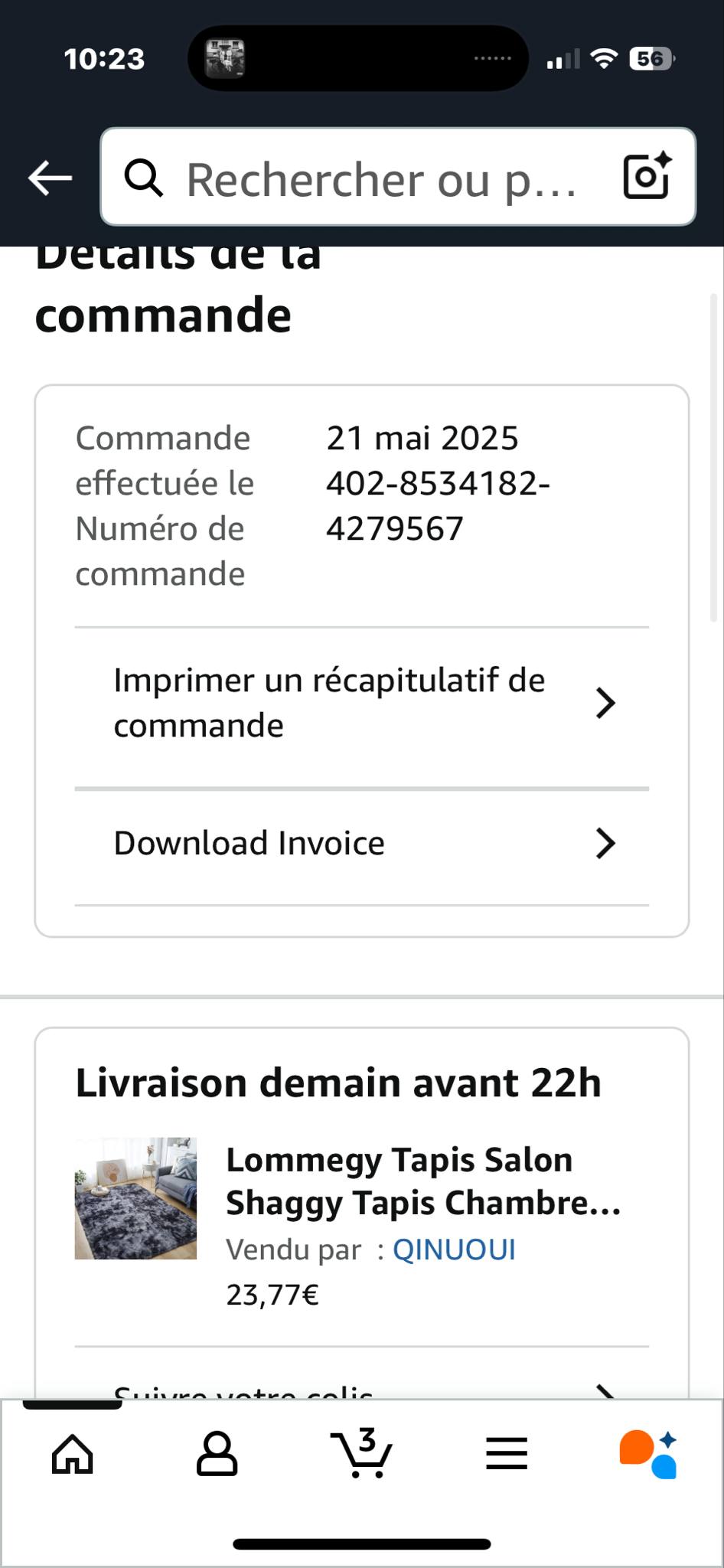Open the Lommegy Tapis Salon product image
This screenshot has width=724, height=1568.
coord(135,1198)
